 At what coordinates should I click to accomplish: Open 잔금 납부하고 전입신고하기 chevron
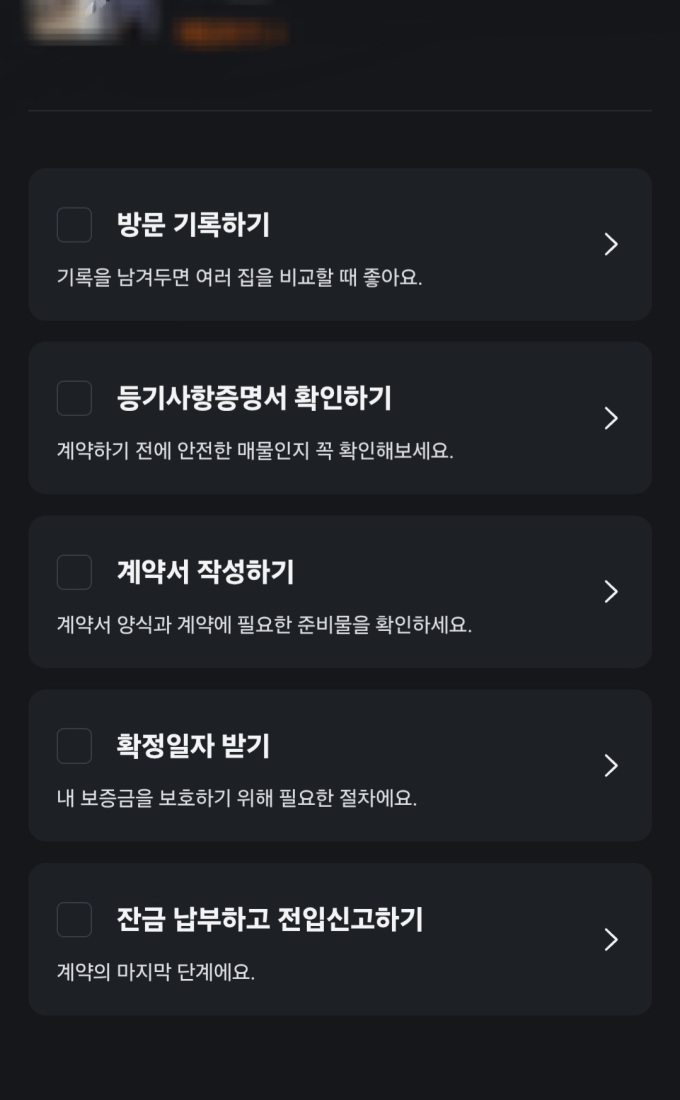[x=611, y=939]
